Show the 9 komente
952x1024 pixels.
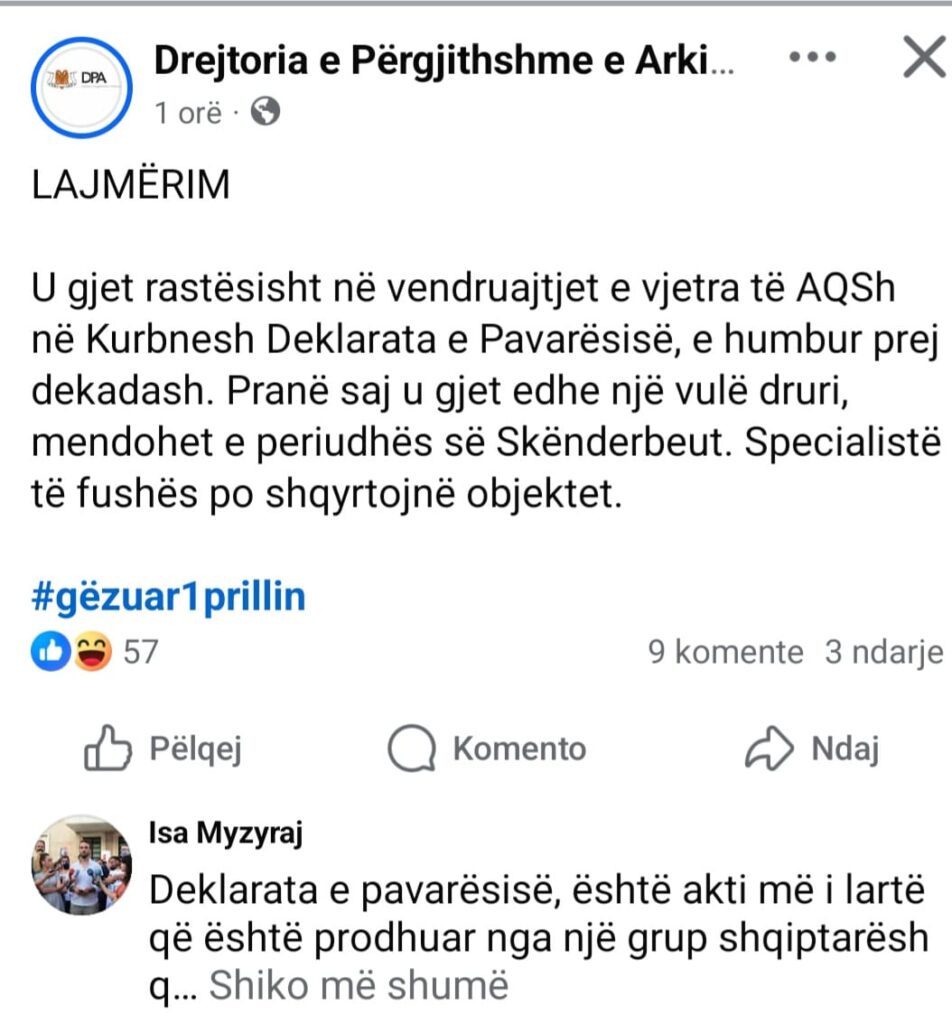point(725,653)
